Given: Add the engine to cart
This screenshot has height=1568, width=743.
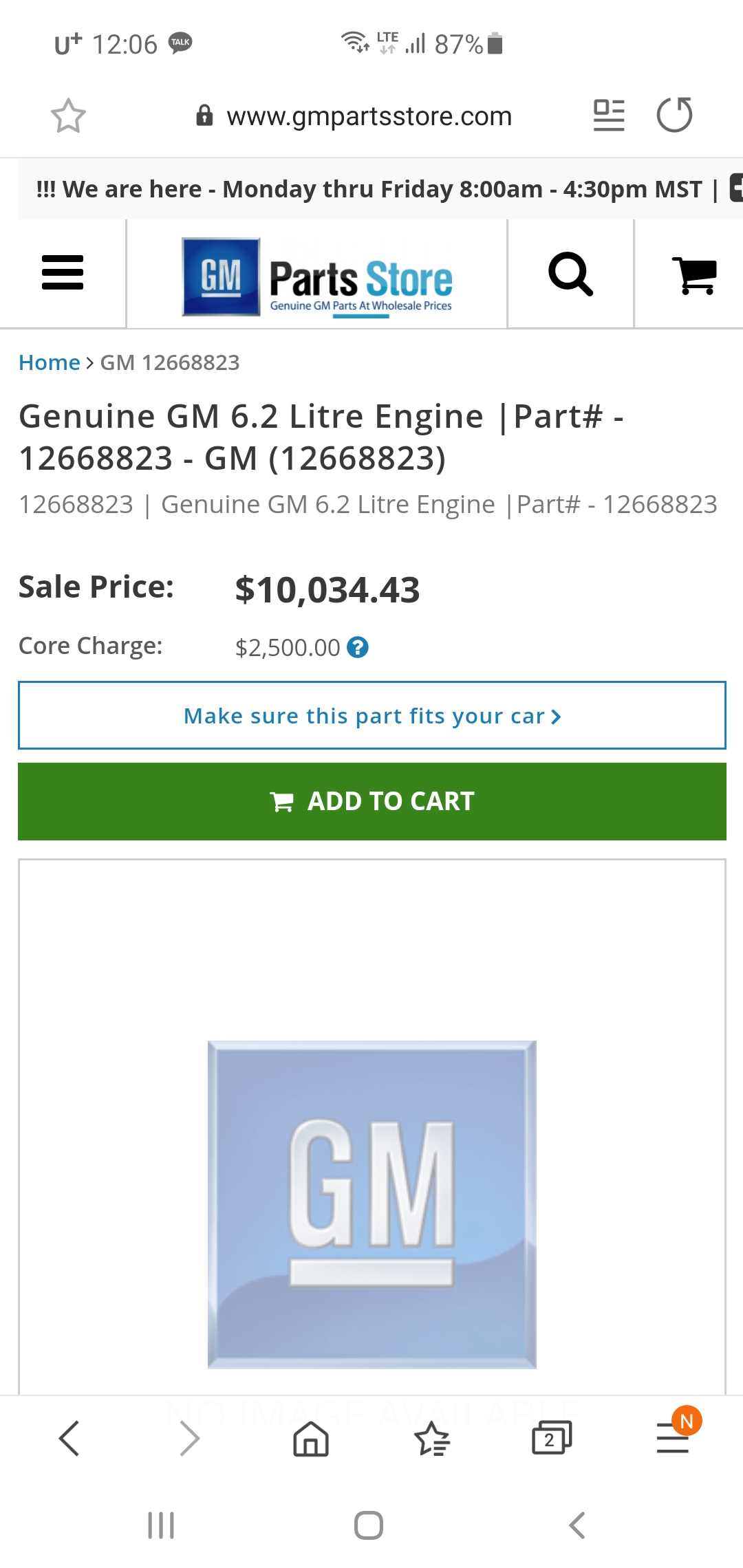Looking at the screenshot, I should [x=372, y=801].
